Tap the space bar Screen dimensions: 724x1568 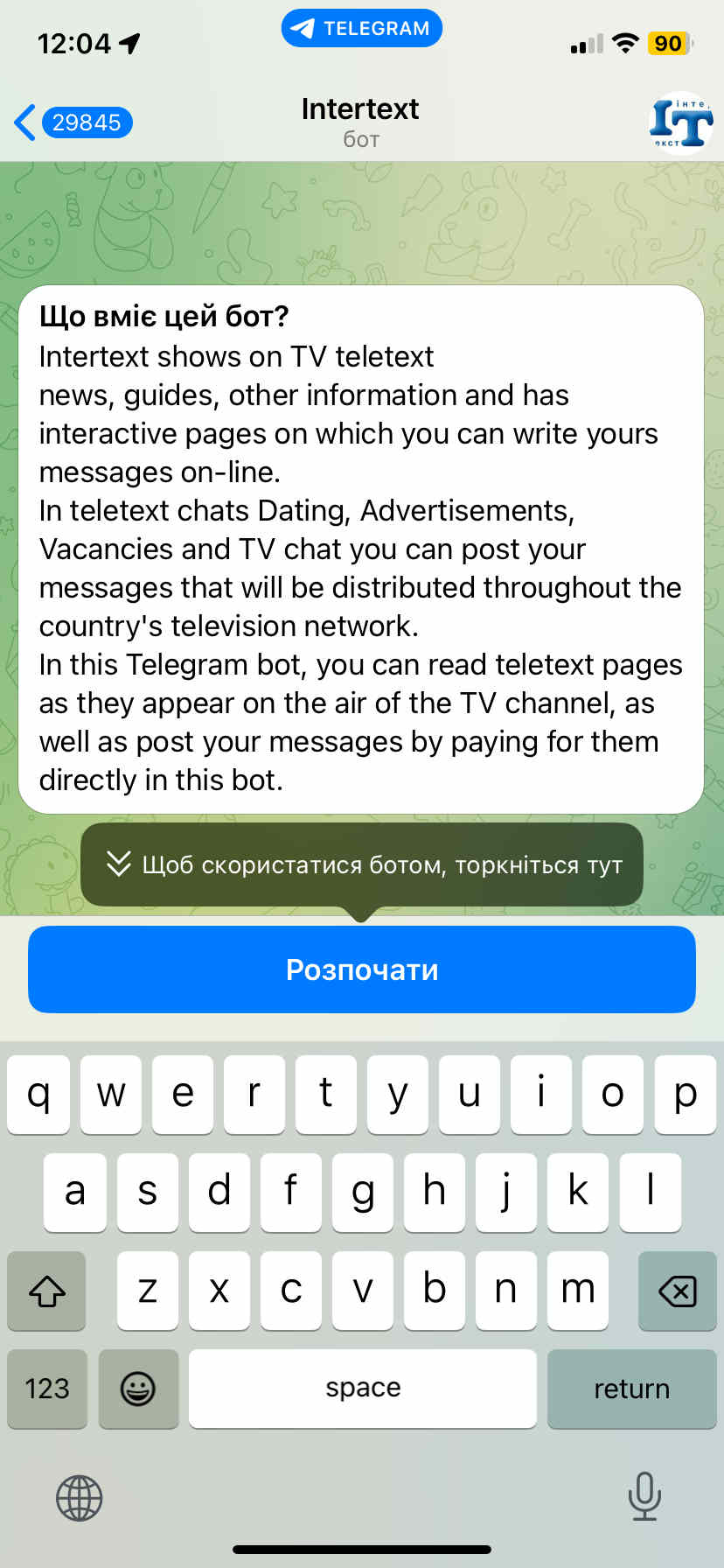[x=362, y=1389]
